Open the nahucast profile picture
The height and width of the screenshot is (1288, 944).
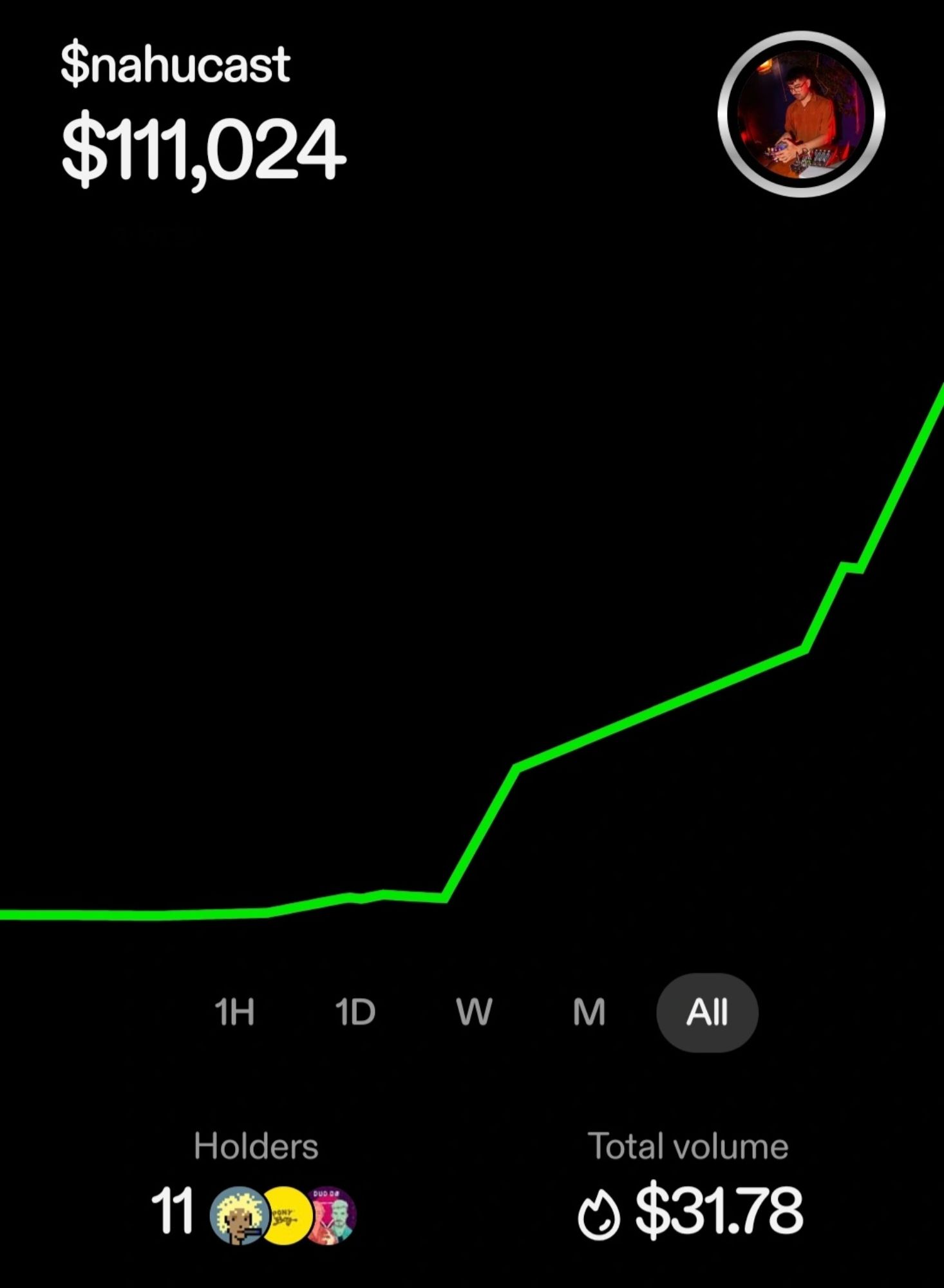[801, 114]
